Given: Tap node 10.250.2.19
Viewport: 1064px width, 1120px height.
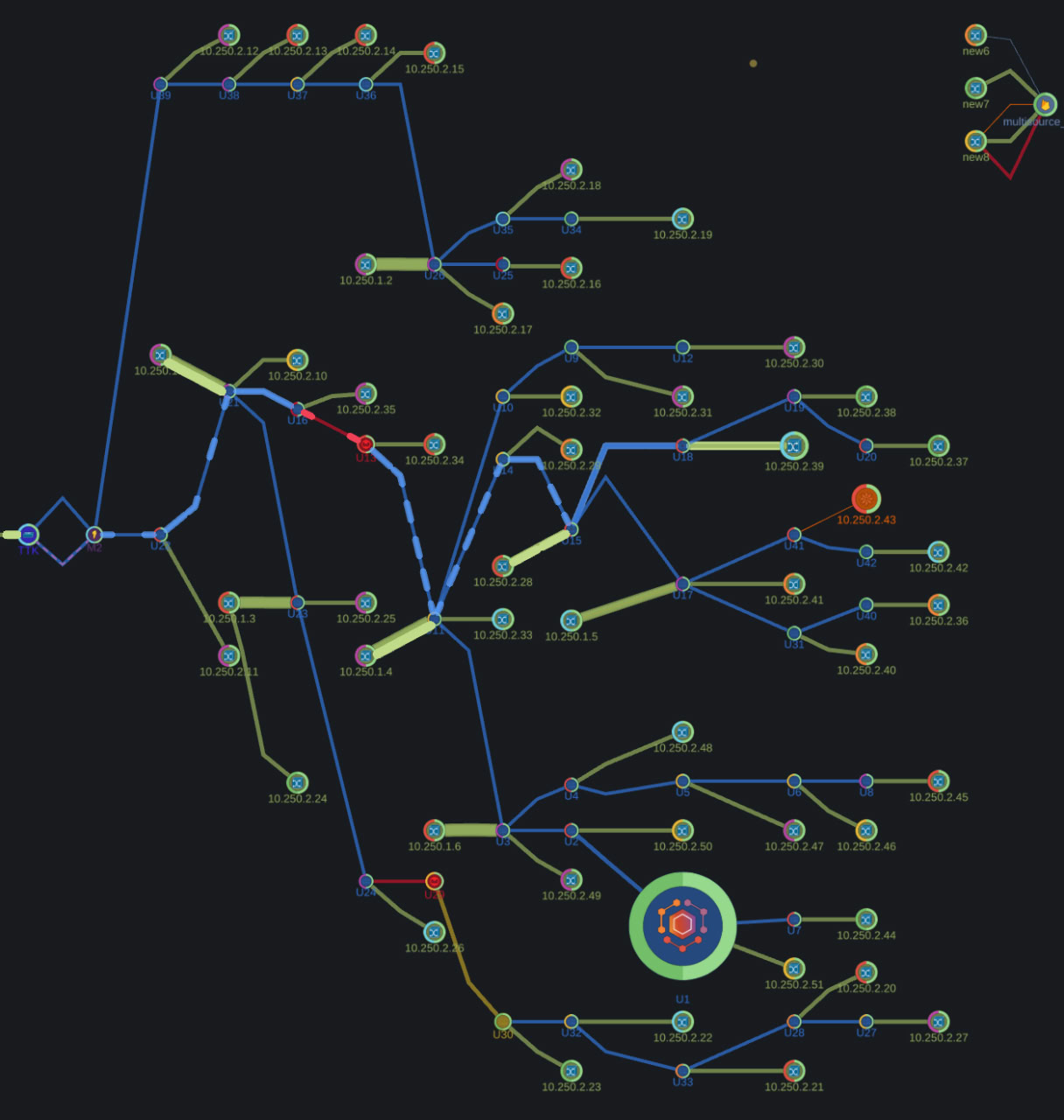Looking at the screenshot, I should point(682,219).
